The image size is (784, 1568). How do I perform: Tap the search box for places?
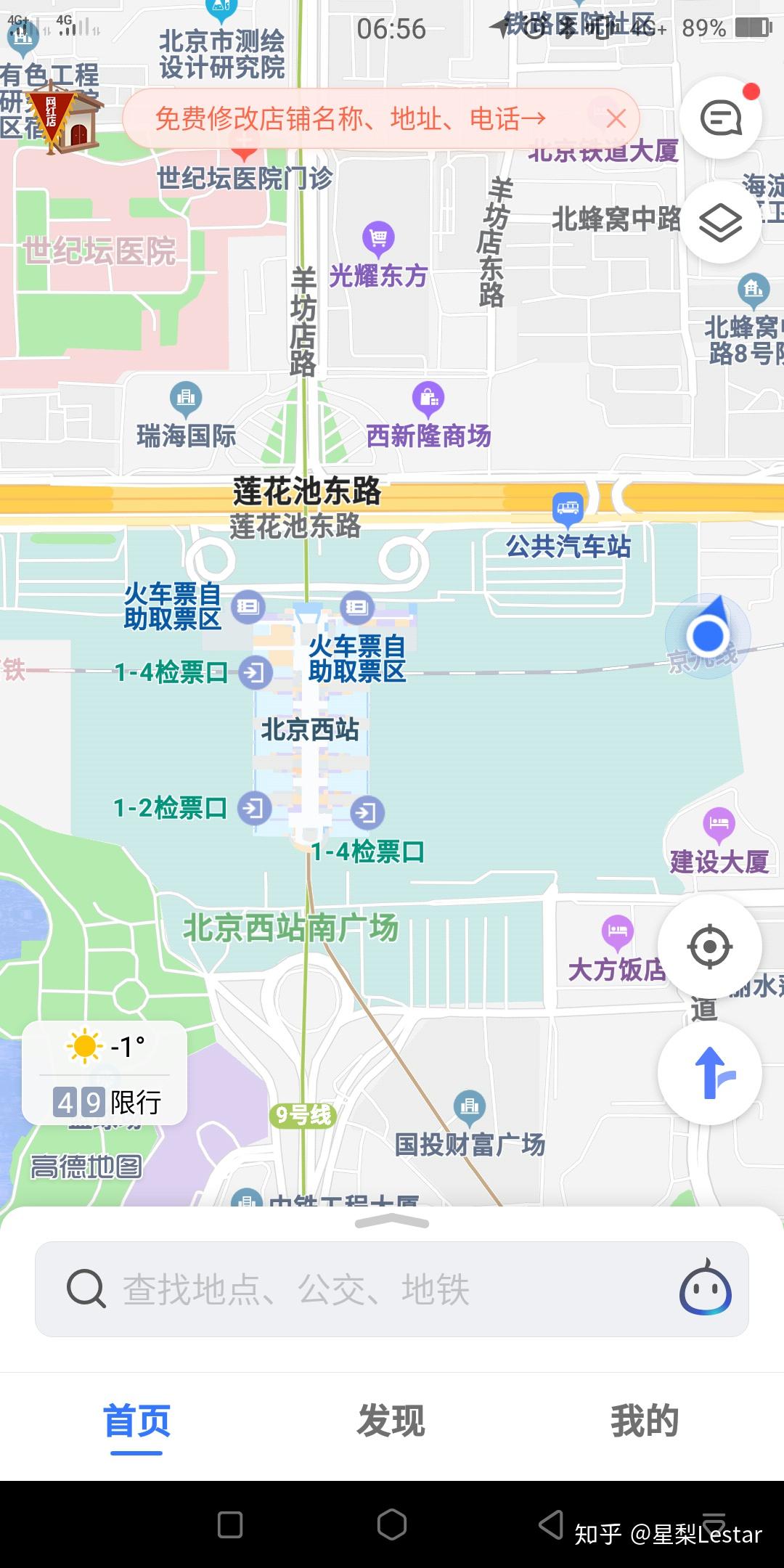(363, 1289)
